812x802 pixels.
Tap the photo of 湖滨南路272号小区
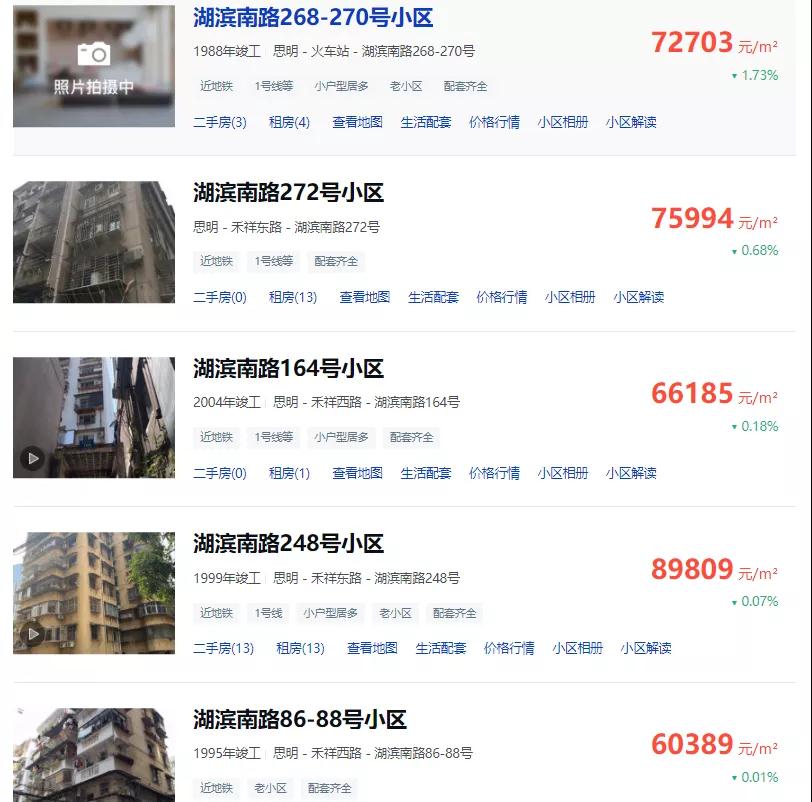[94, 242]
